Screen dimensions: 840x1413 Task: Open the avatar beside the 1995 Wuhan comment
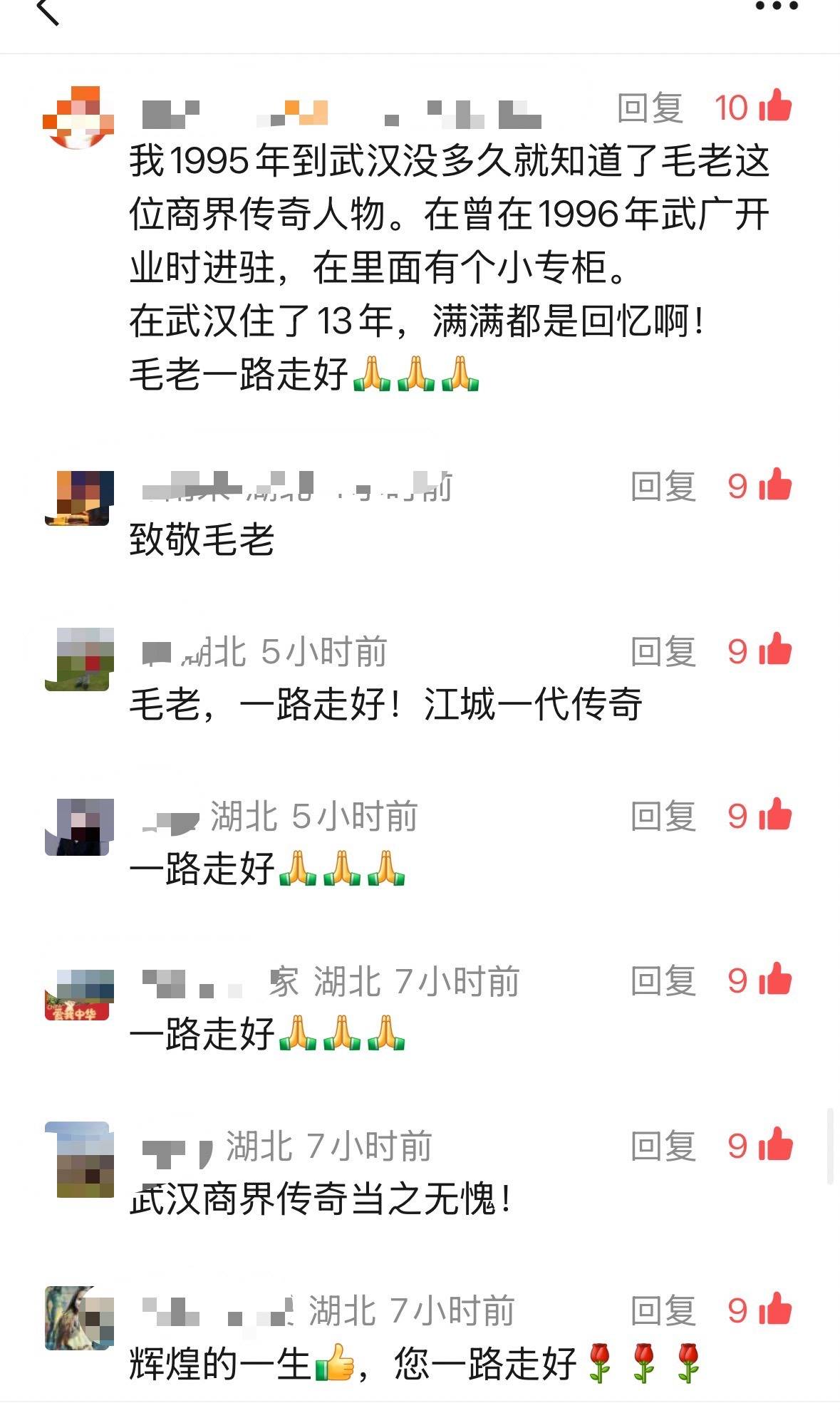pos(78,118)
